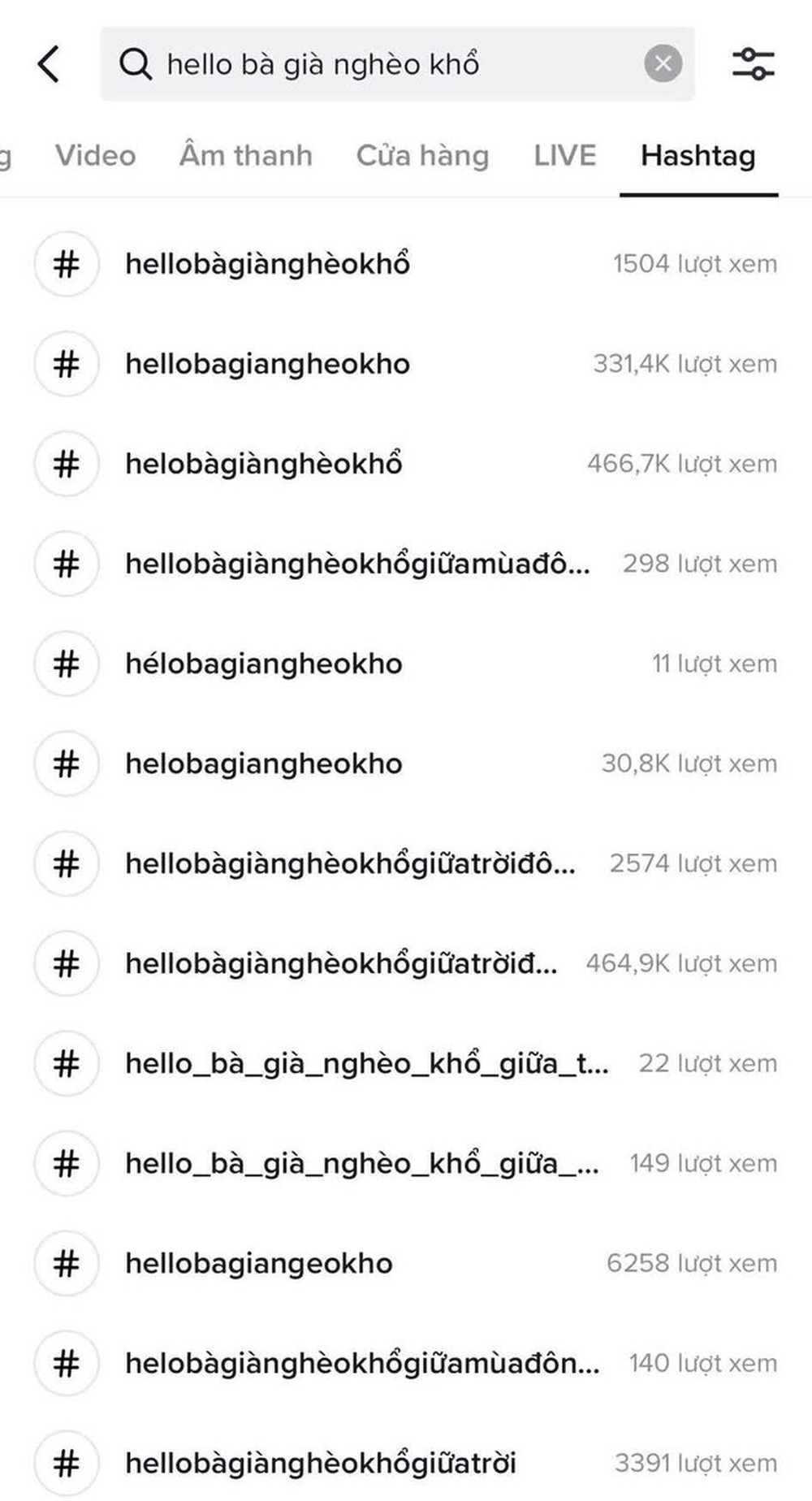Open hashtag with 1504 lượt xem
This screenshot has height=1501, width=812.
406,264
